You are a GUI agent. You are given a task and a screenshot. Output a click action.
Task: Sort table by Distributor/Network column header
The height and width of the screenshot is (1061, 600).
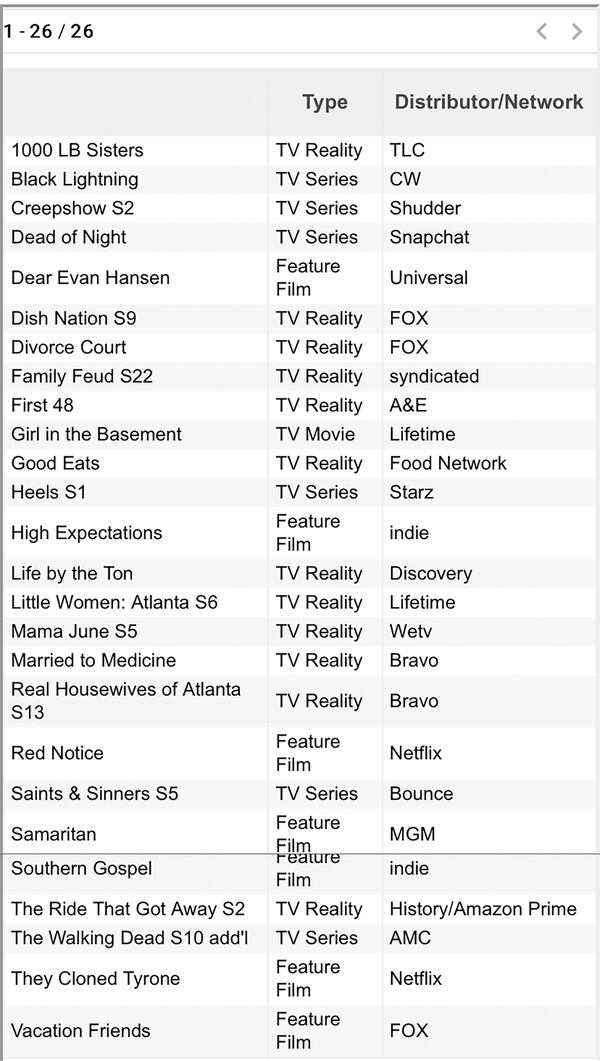(488, 102)
